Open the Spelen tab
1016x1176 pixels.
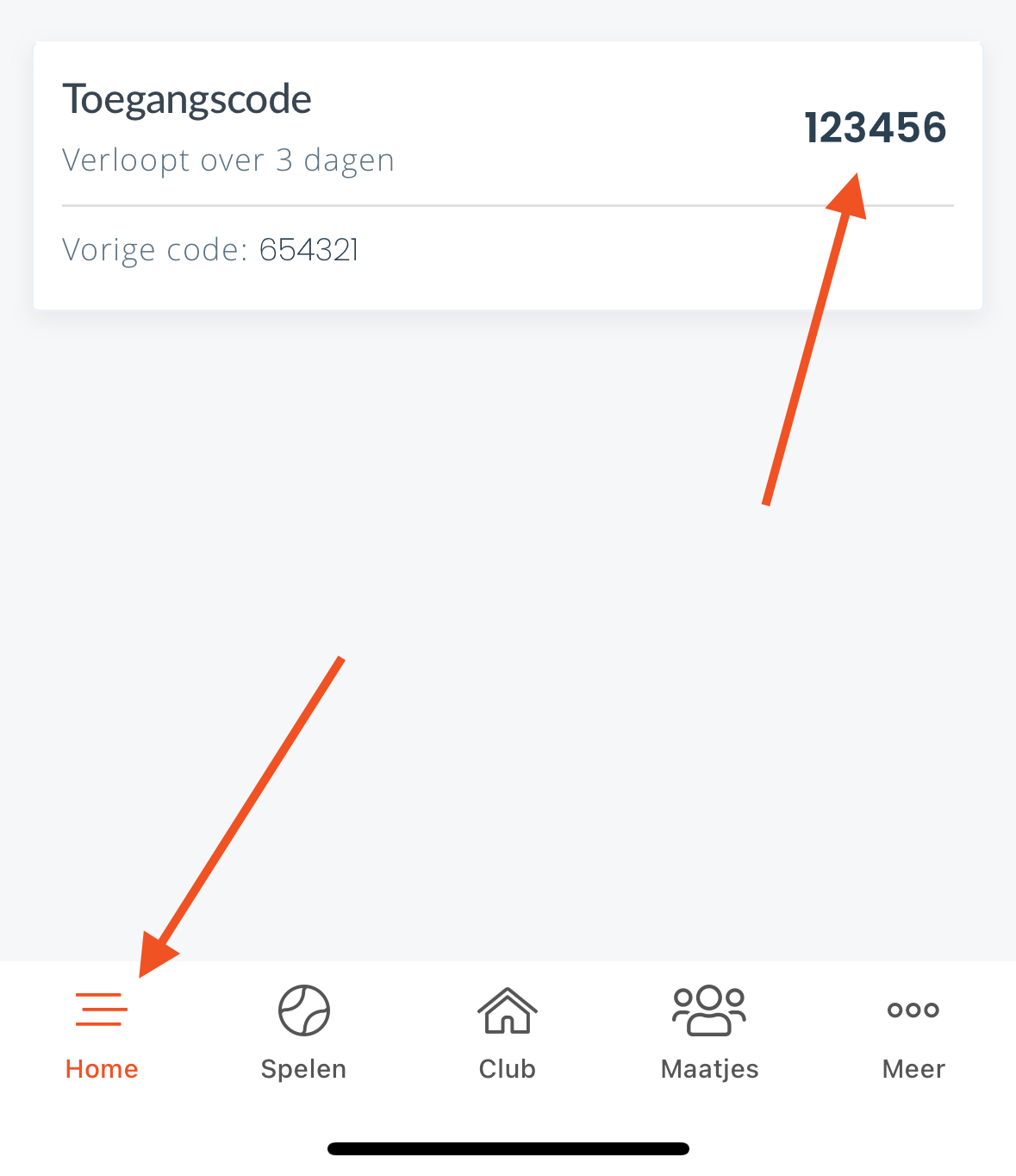tap(303, 1031)
